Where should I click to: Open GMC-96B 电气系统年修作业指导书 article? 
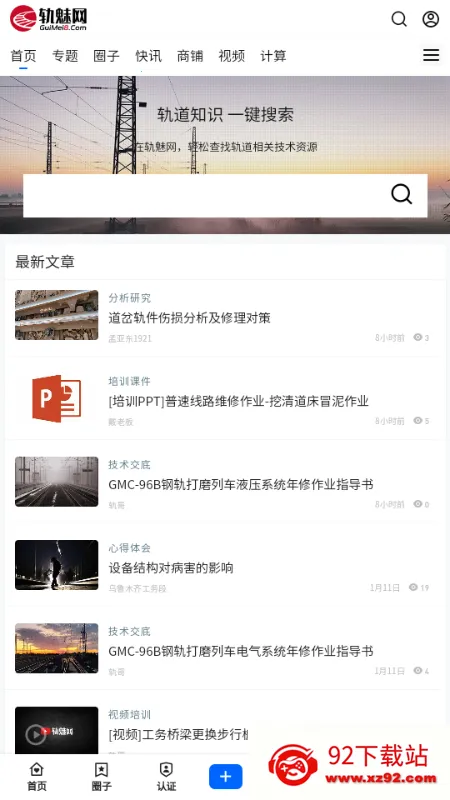241,651
